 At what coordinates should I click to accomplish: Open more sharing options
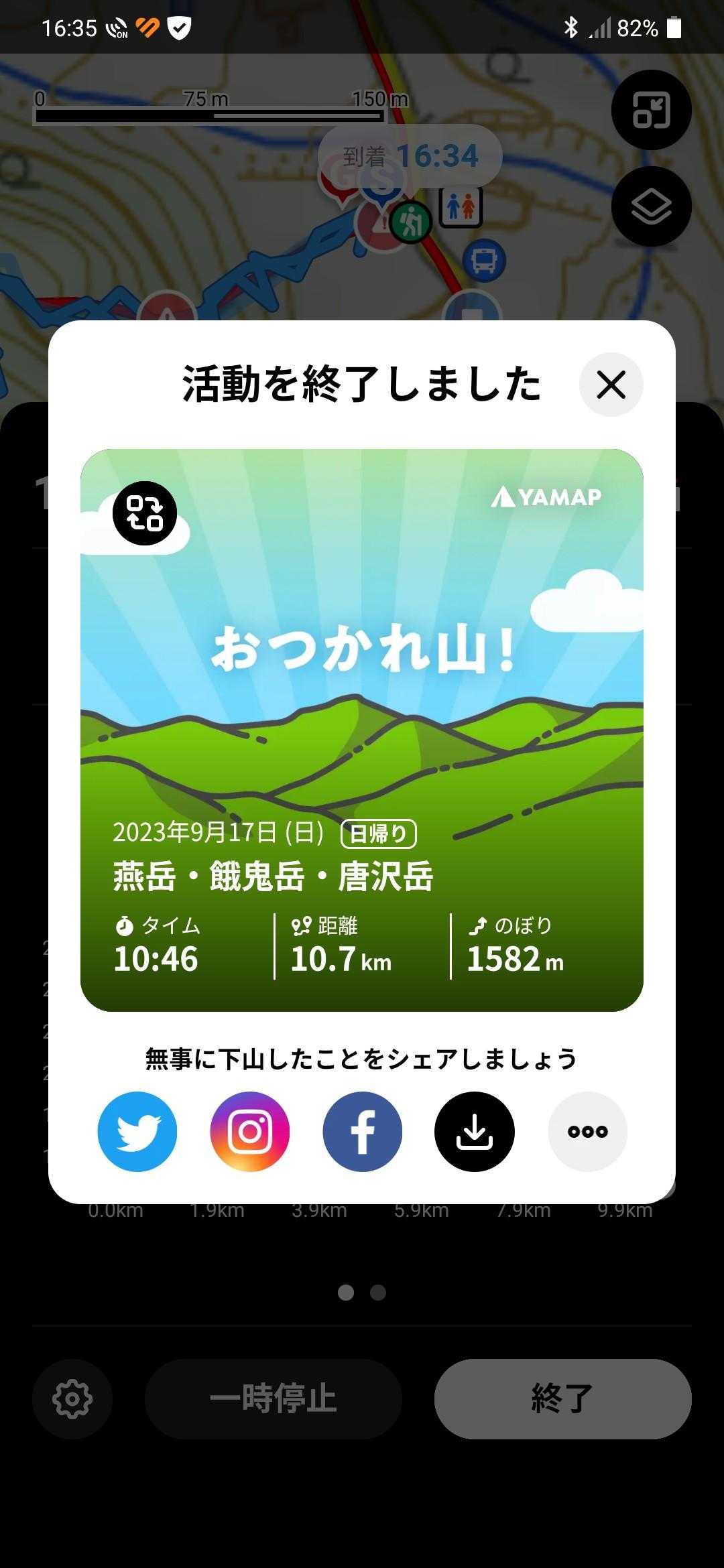point(587,1131)
